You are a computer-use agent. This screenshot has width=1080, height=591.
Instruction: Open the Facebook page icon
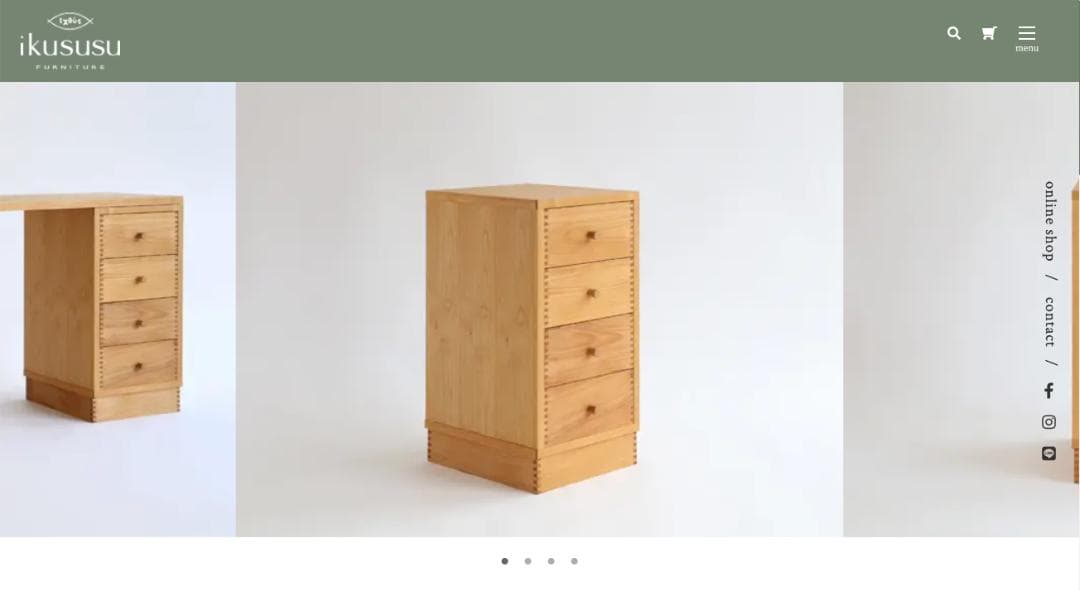[1049, 391]
